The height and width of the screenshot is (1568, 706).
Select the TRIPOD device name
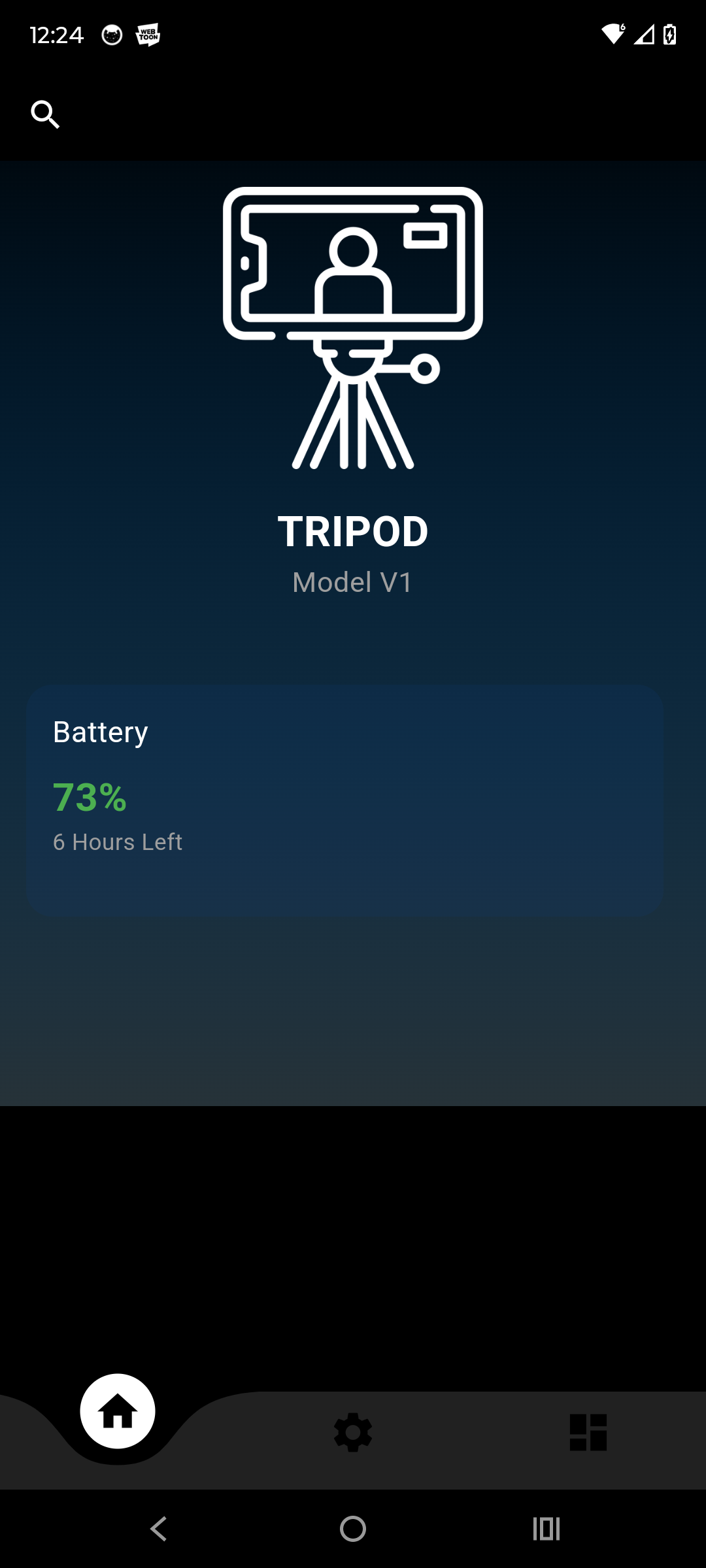tap(353, 531)
